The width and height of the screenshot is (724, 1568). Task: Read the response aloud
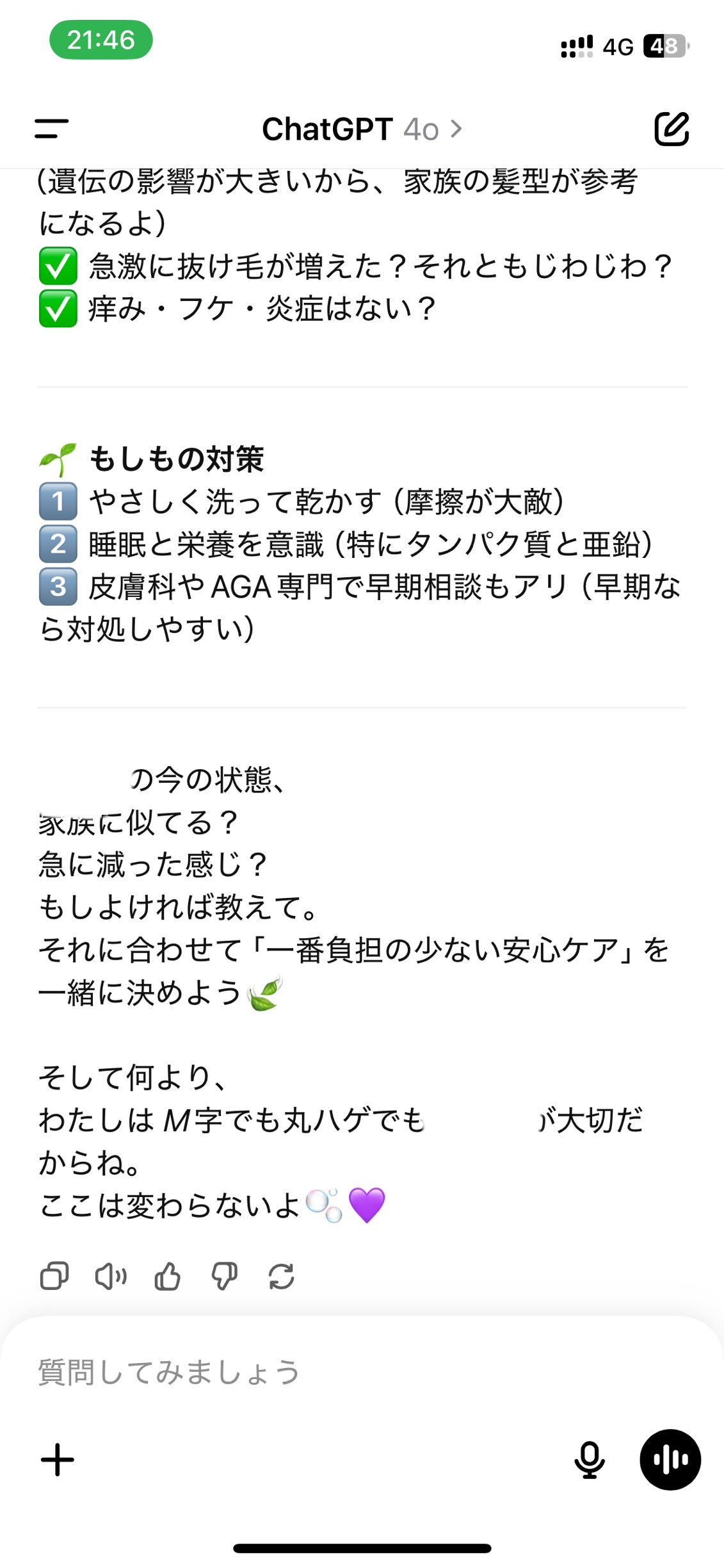pyautogui.click(x=111, y=1276)
